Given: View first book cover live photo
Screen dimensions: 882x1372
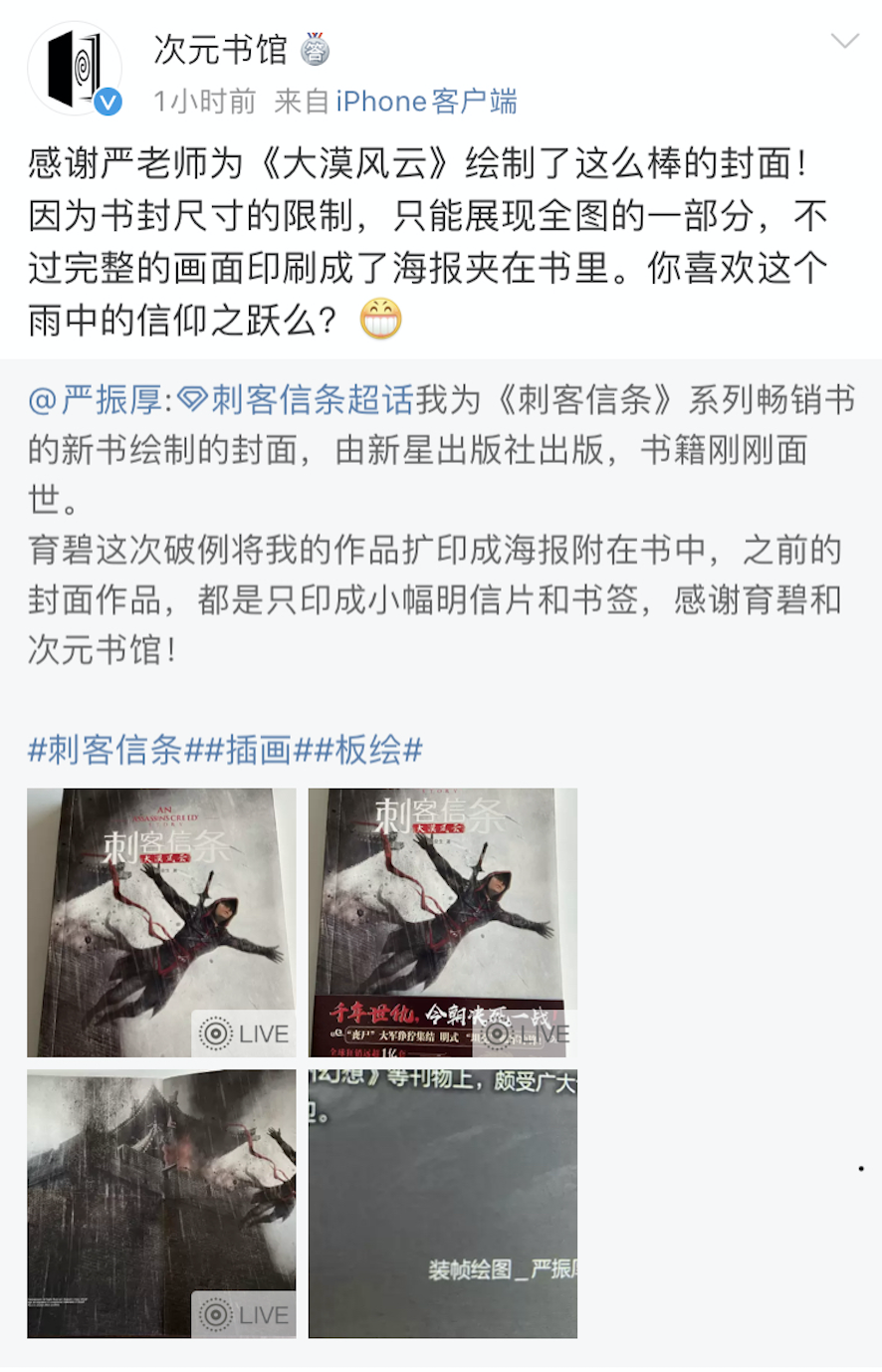Looking at the screenshot, I should pyautogui.click(x=161, y=922).
